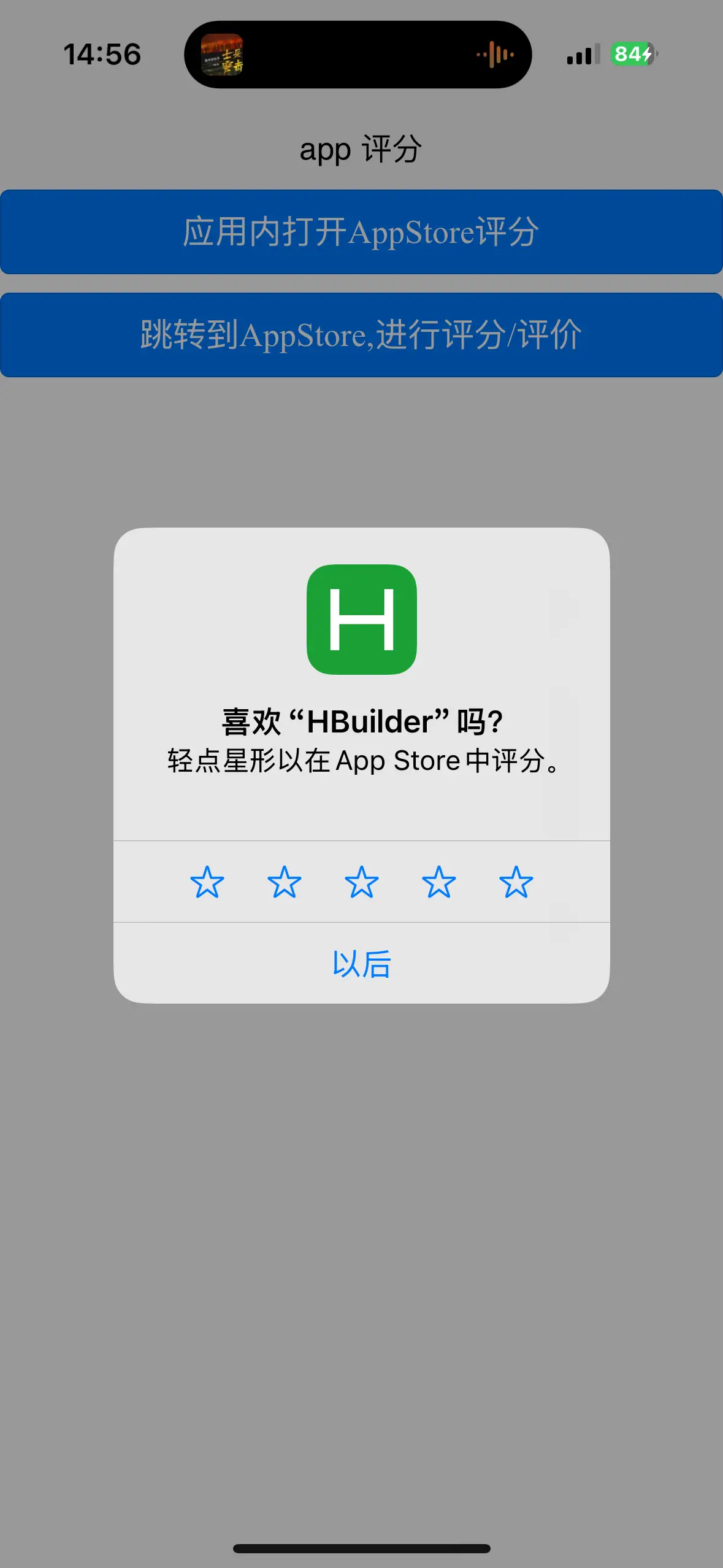Dismiss the rating dialog with 以后
Viewport: 723px width, 1568px height.
pyautogui.click(x=361, y=963)
